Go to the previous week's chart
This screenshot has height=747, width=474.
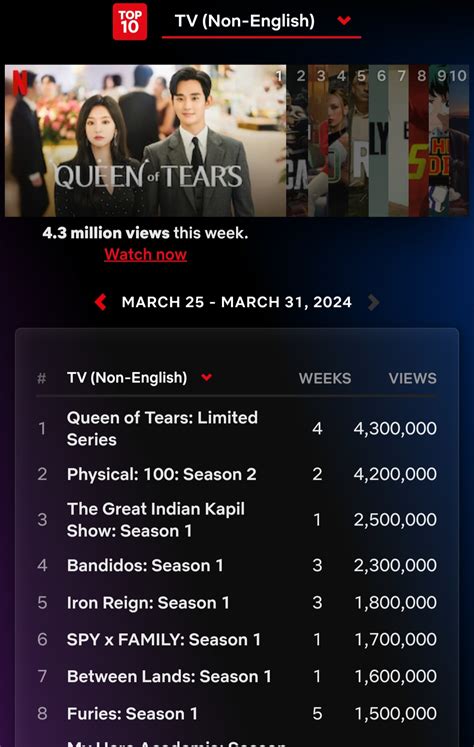click(x=101, y=302)
